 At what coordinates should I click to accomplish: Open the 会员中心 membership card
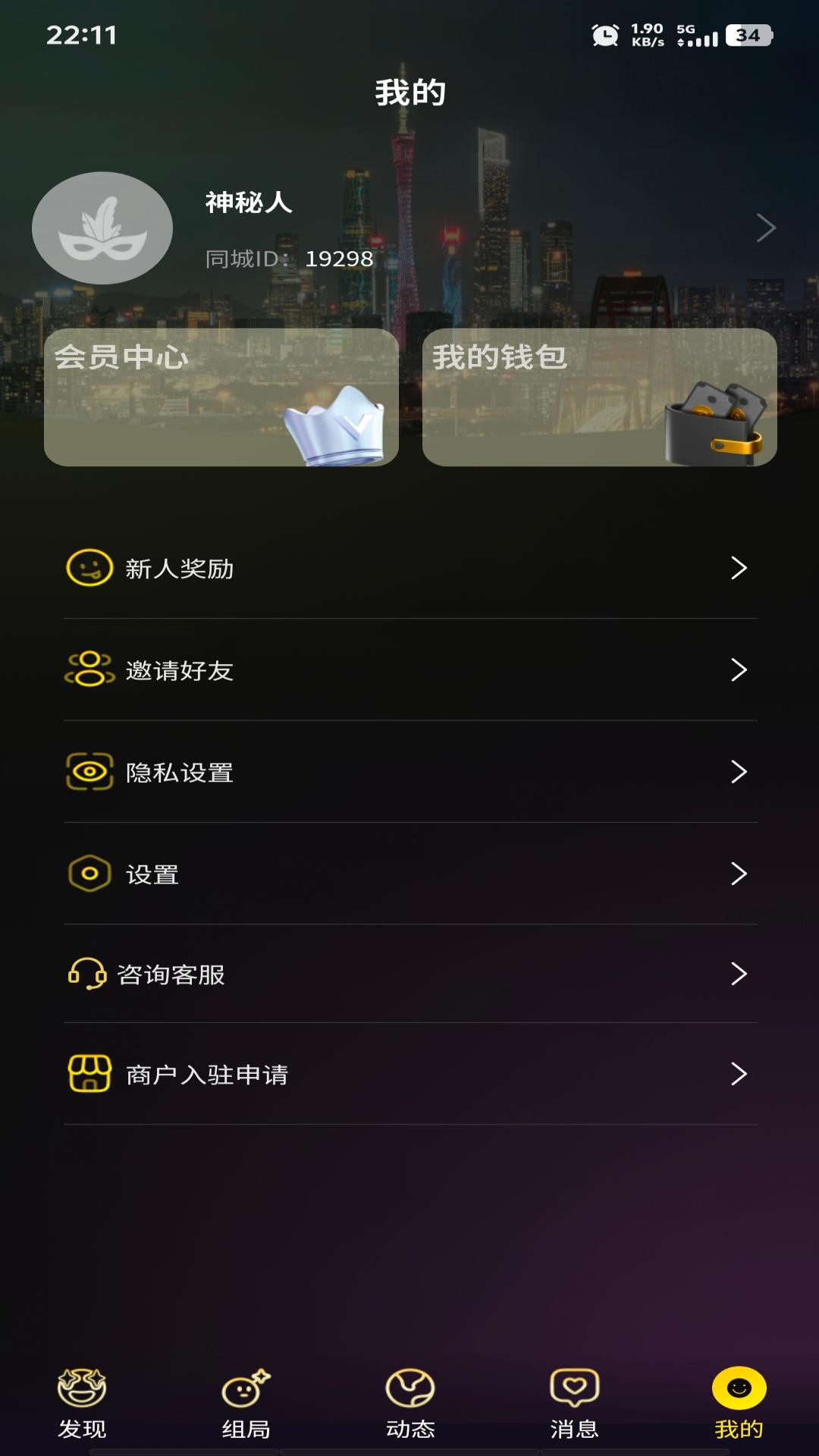pos(220,396)
